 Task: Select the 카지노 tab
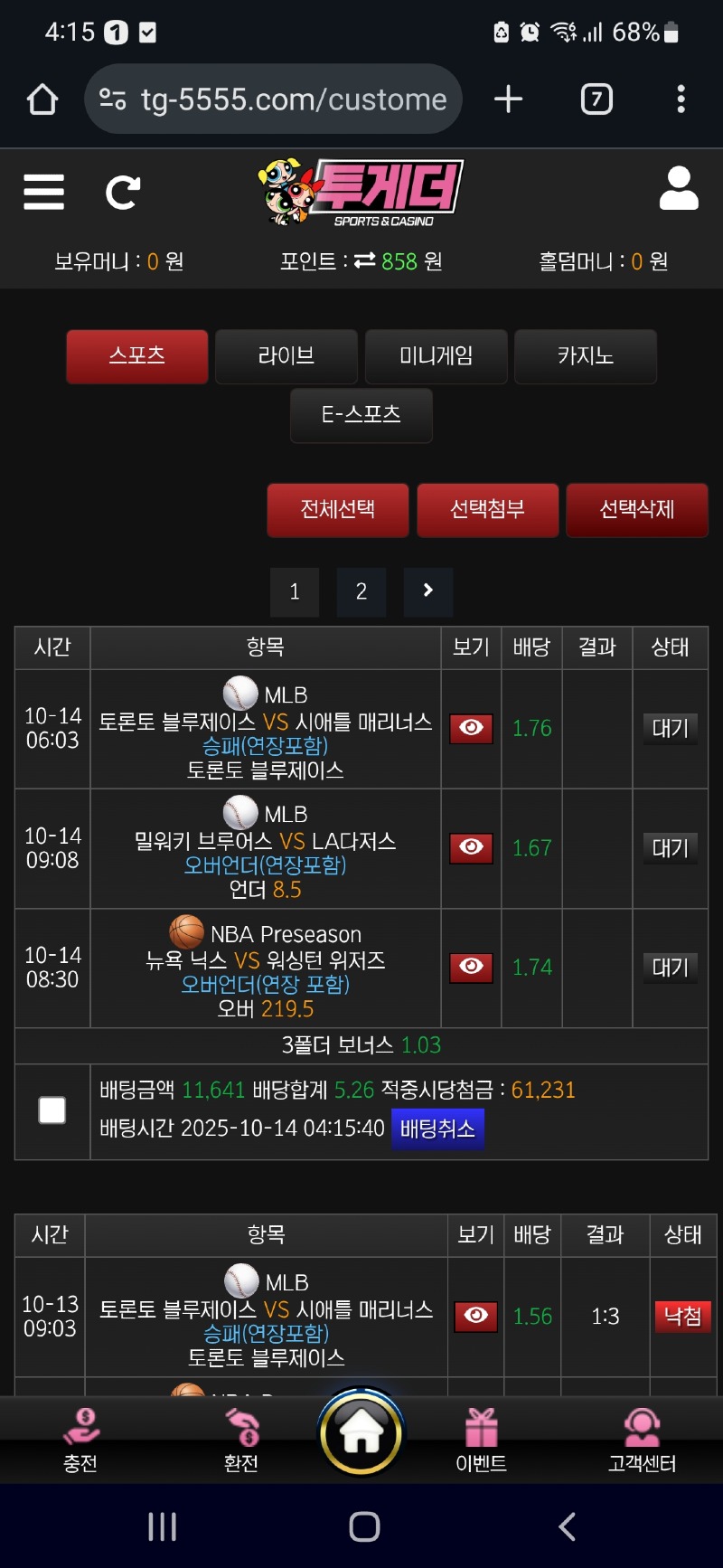pos(585,356)
